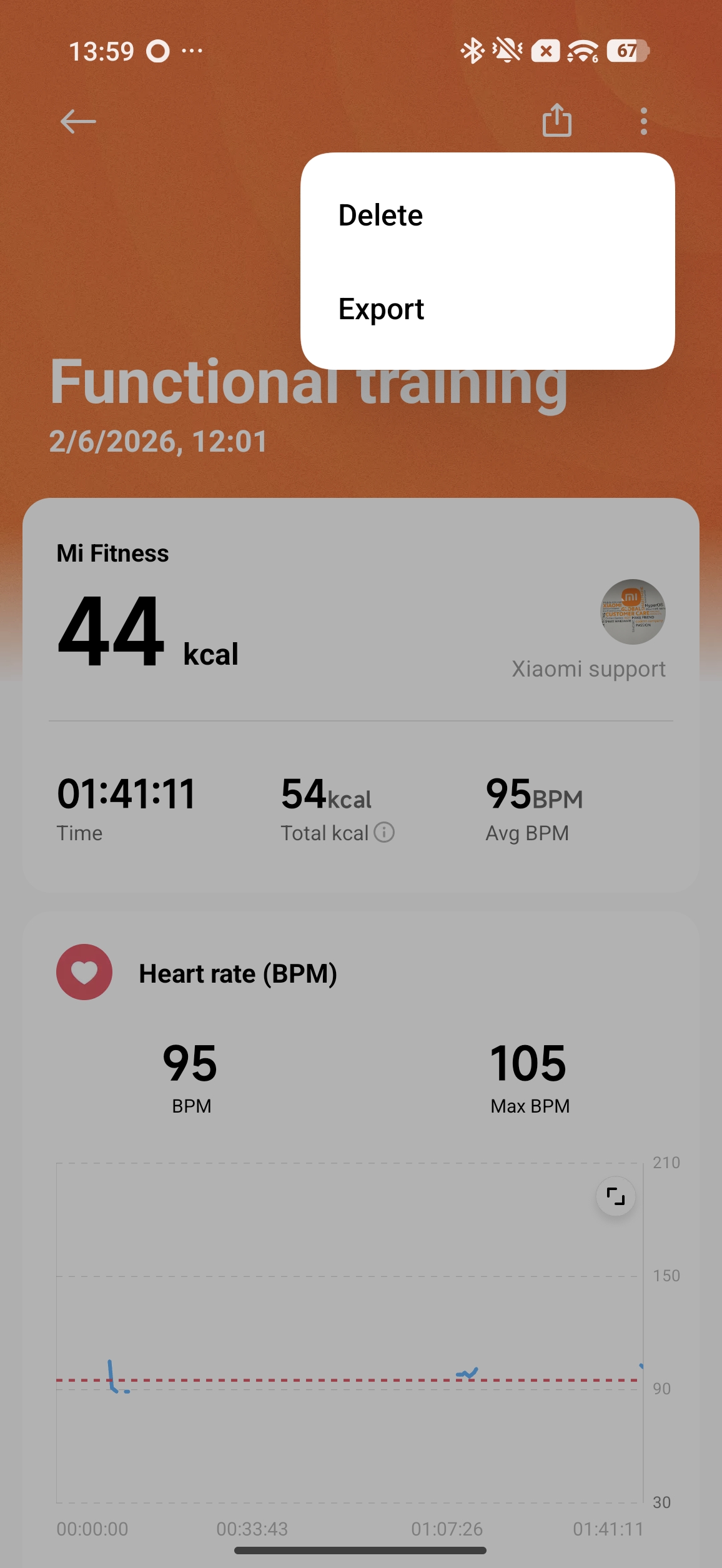Go back using the arrow icon
The width and height of the screenshot is (722, 1568).
(78, 121)
